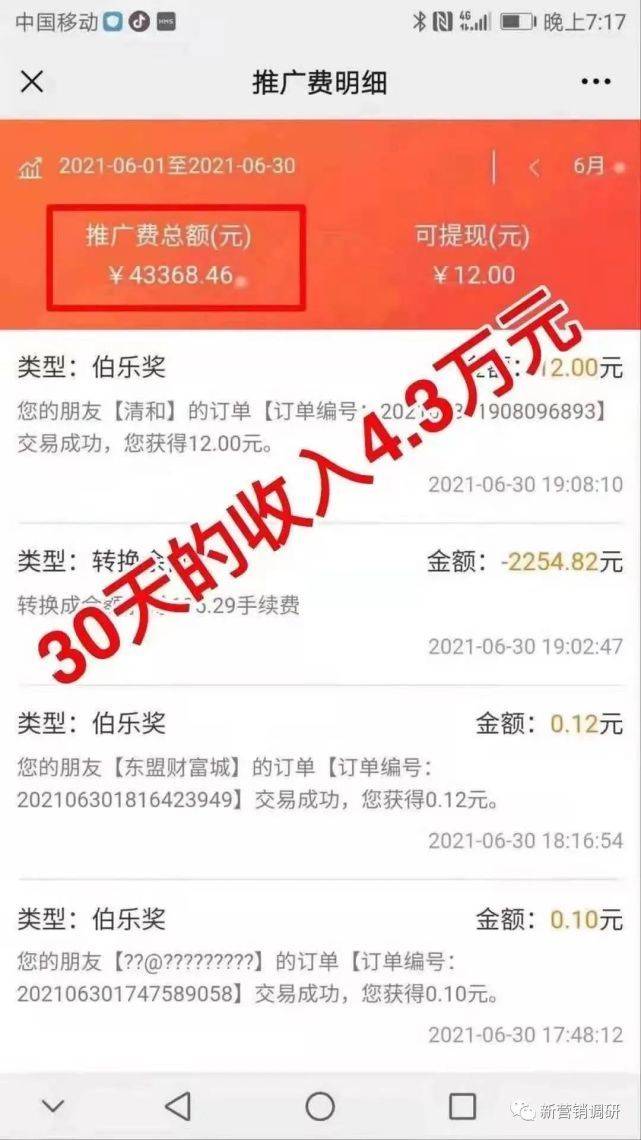Open the recent apps view

(x=462, y=1105)
